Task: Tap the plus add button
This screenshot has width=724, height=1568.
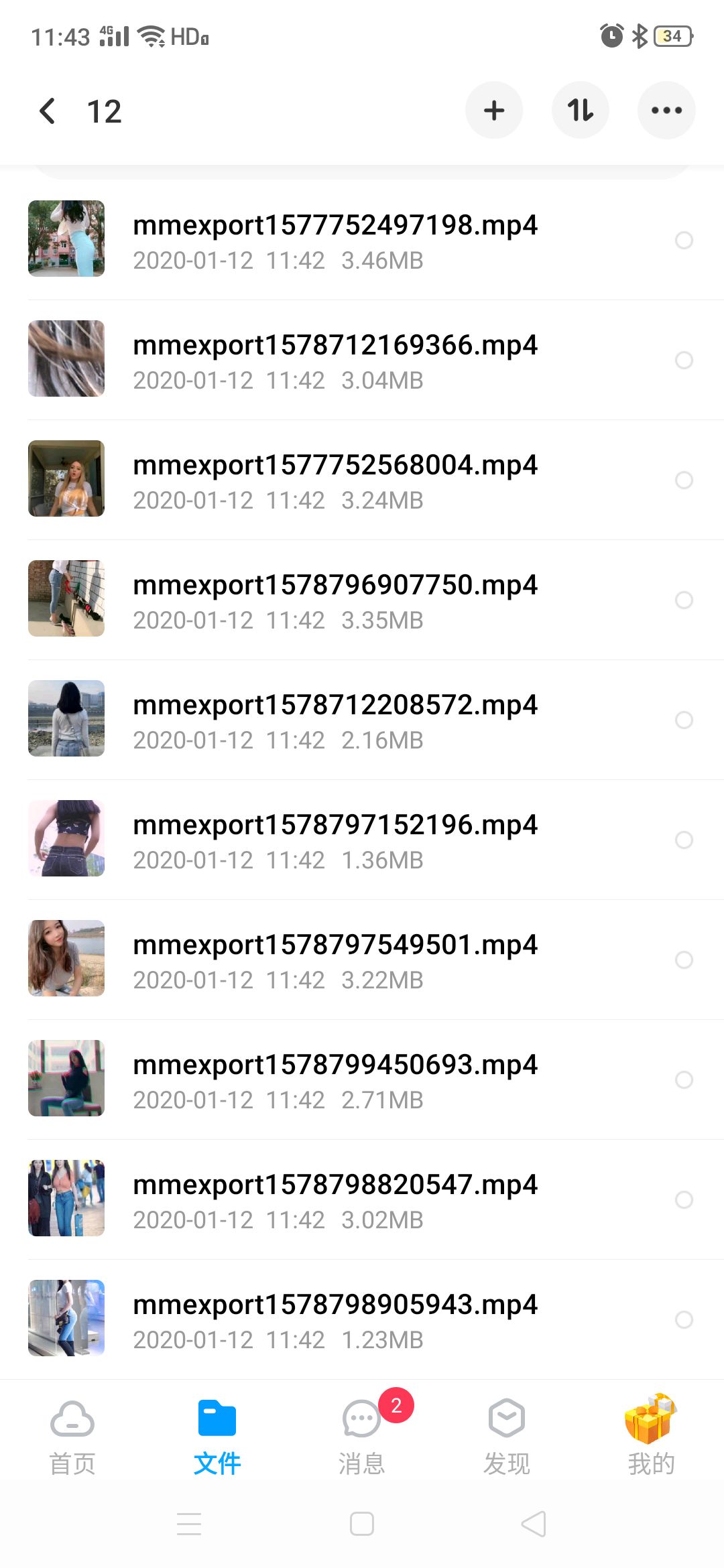Action: (494, 111)
